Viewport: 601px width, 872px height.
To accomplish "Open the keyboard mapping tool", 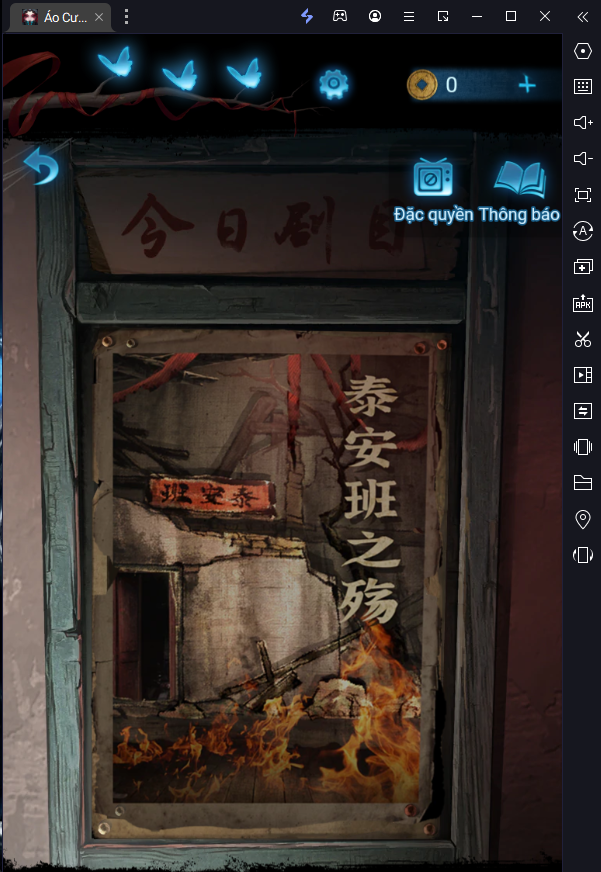I will (583, 86).
